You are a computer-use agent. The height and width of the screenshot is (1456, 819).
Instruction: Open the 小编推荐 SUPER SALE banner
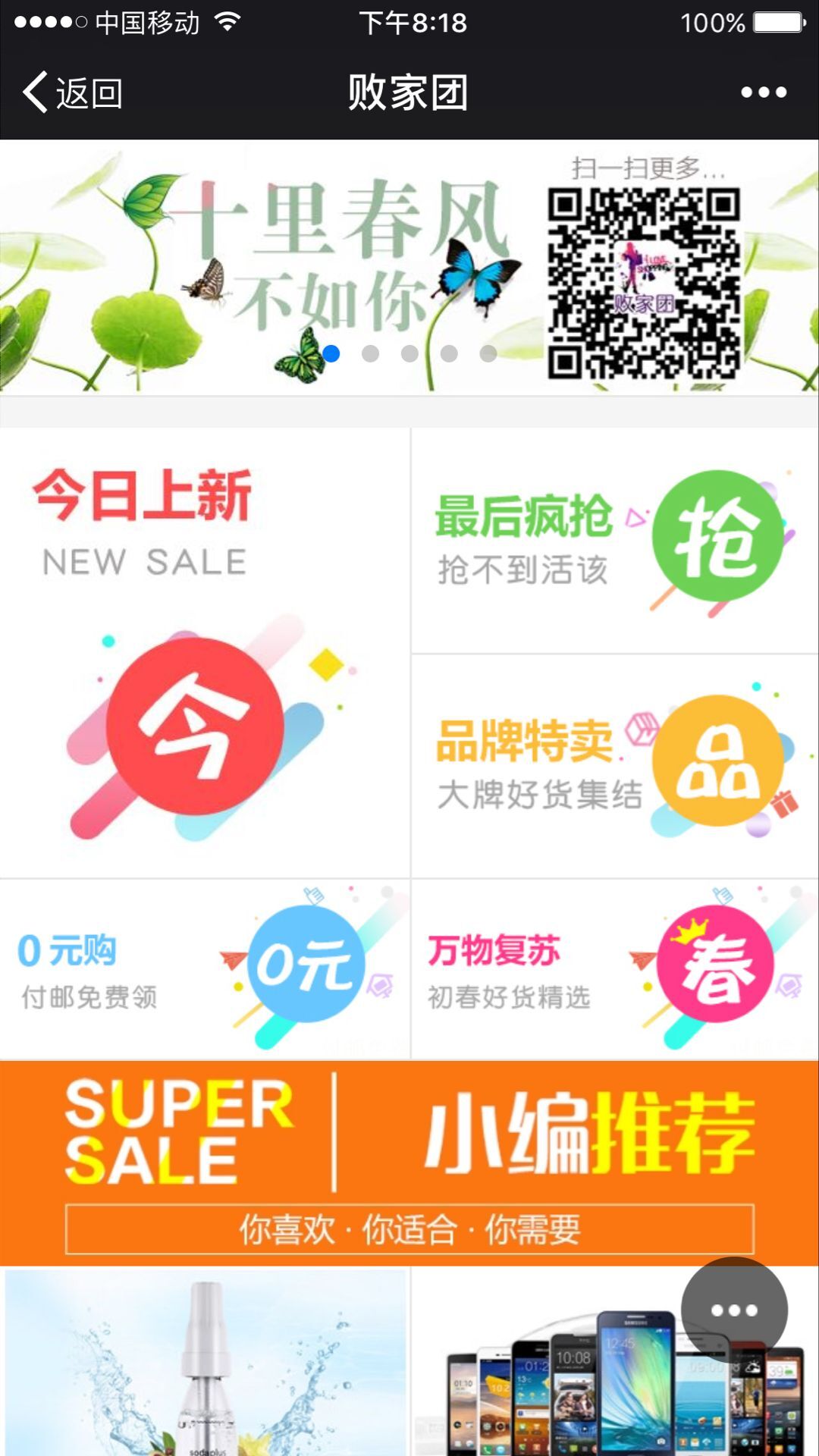(409, 1162)
